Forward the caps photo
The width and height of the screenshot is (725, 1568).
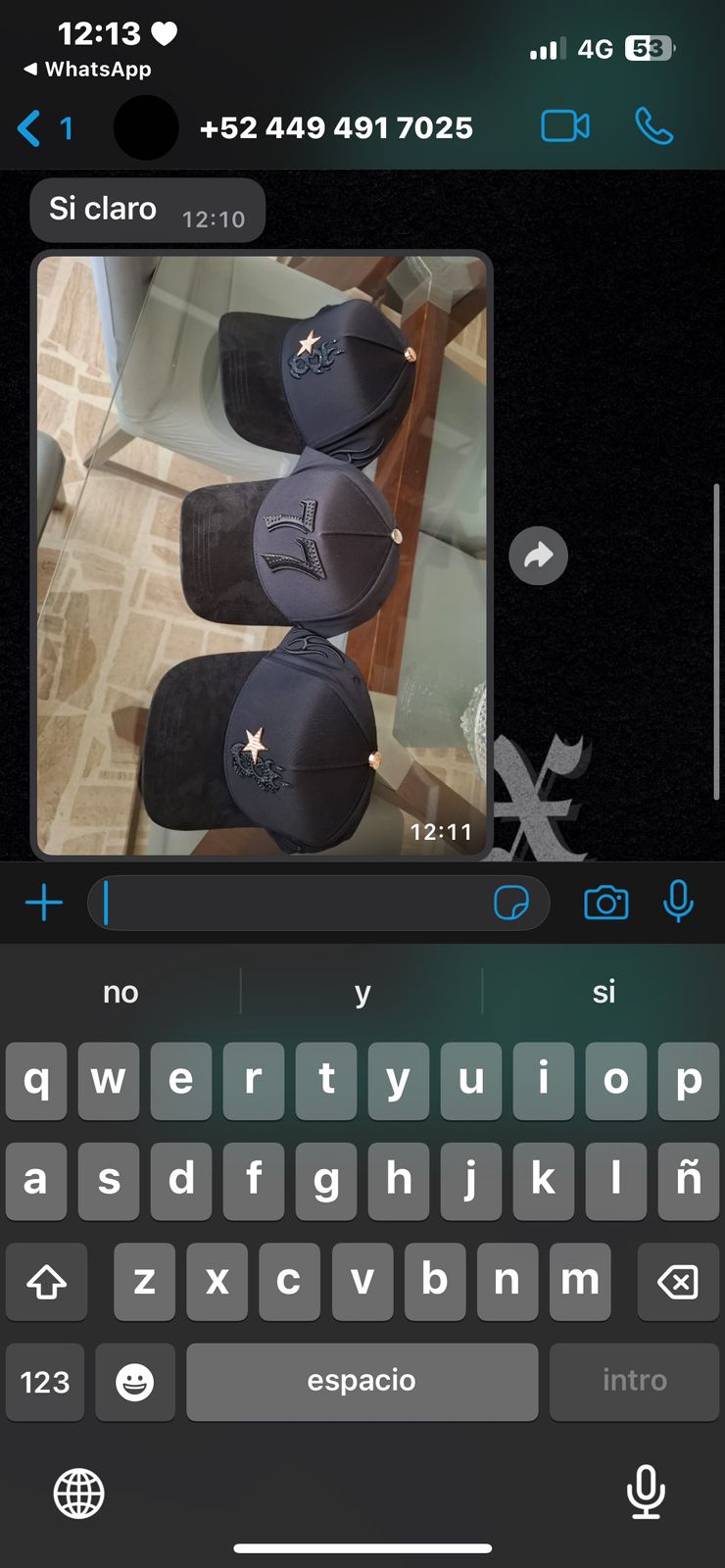538,556
